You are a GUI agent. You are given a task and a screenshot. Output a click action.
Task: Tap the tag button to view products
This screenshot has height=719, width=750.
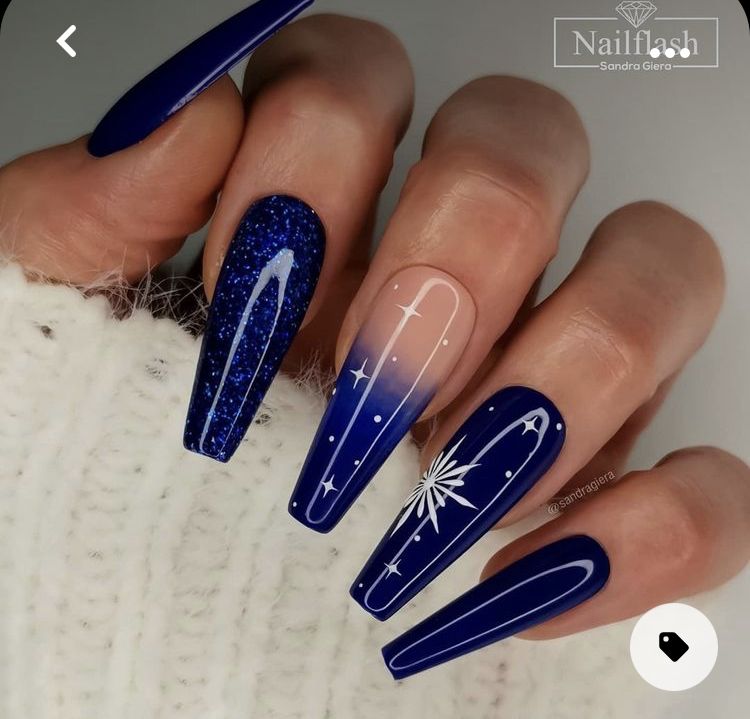[673, 647]
